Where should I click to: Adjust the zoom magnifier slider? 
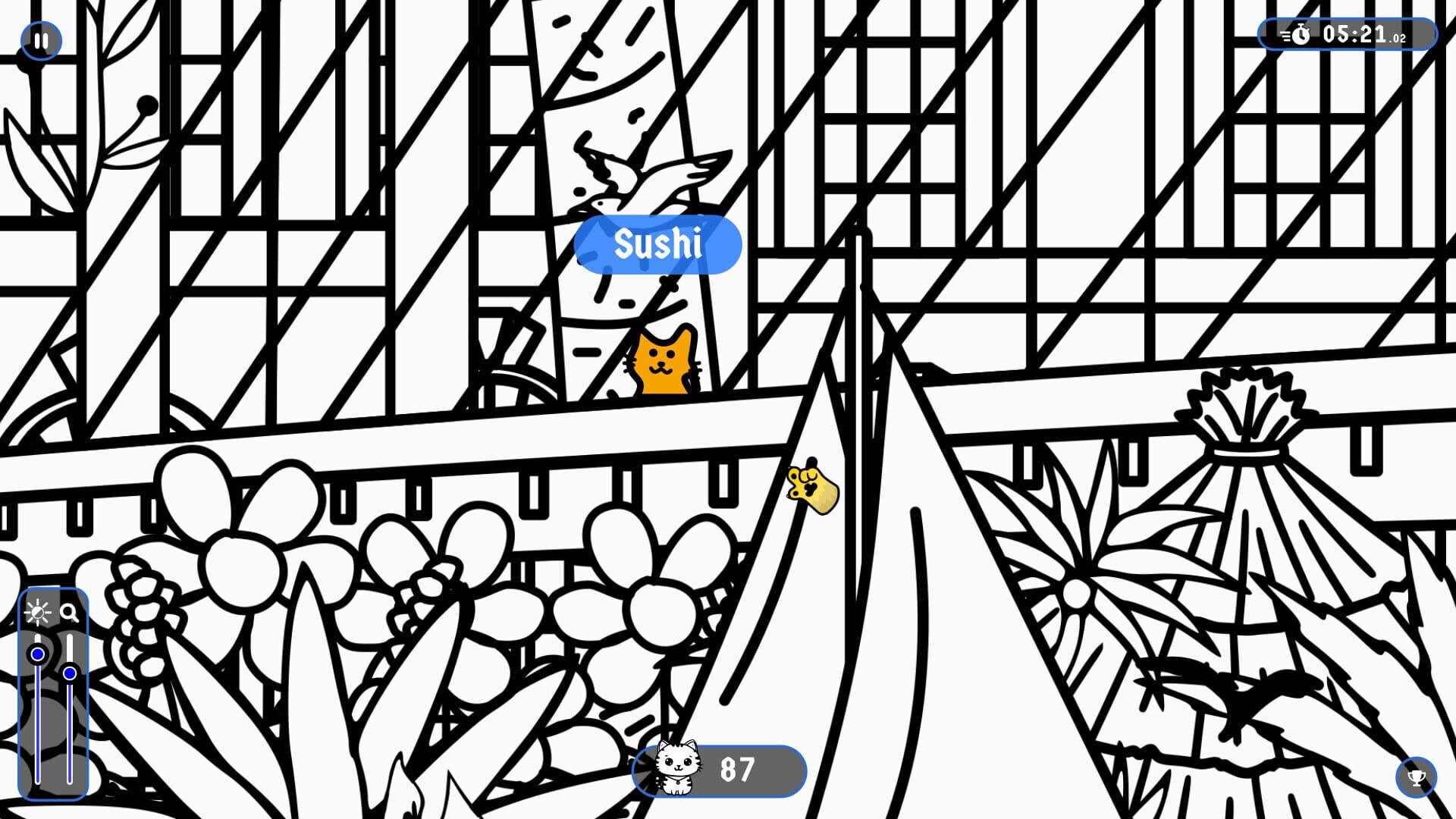point(70,673)
